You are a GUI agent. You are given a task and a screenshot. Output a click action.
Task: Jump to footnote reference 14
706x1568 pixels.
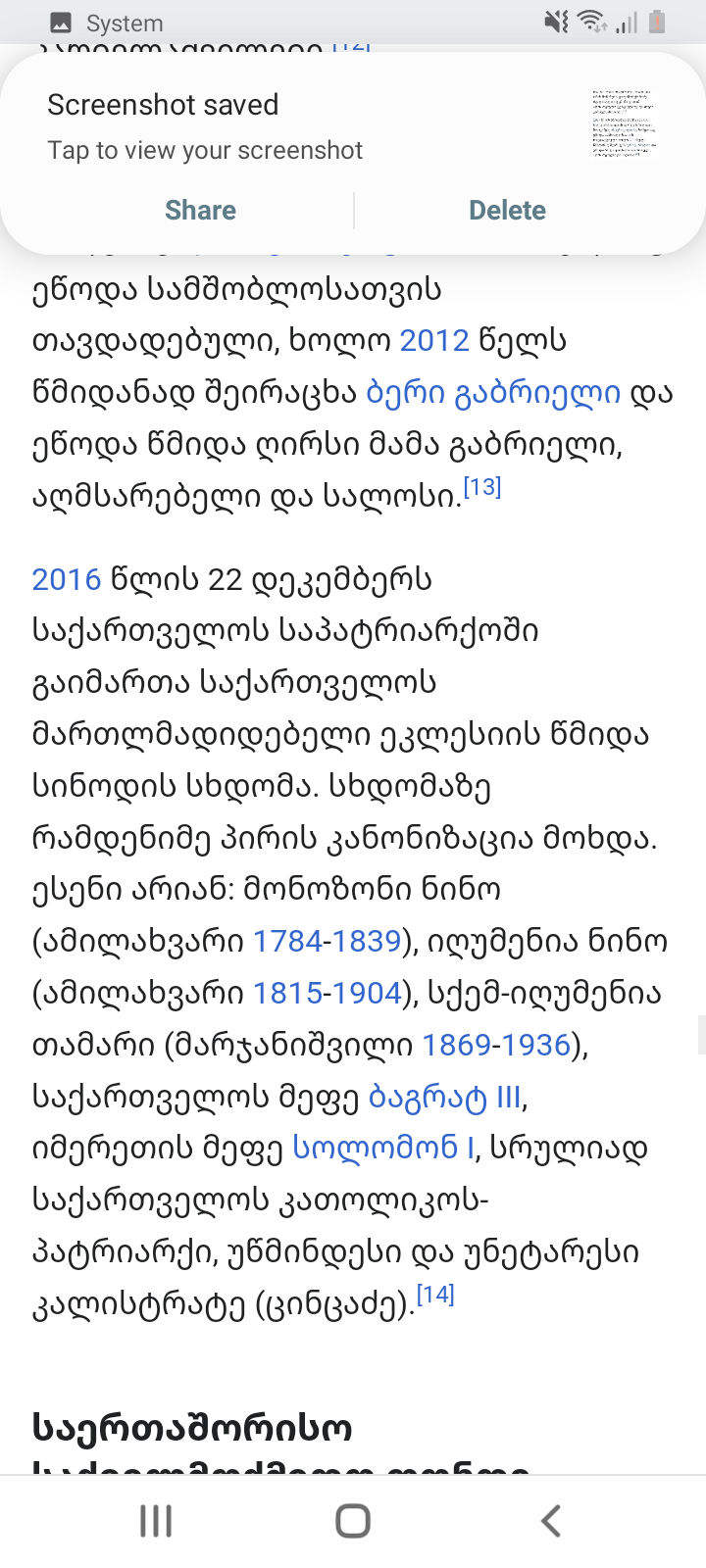tap(436, 1296)
